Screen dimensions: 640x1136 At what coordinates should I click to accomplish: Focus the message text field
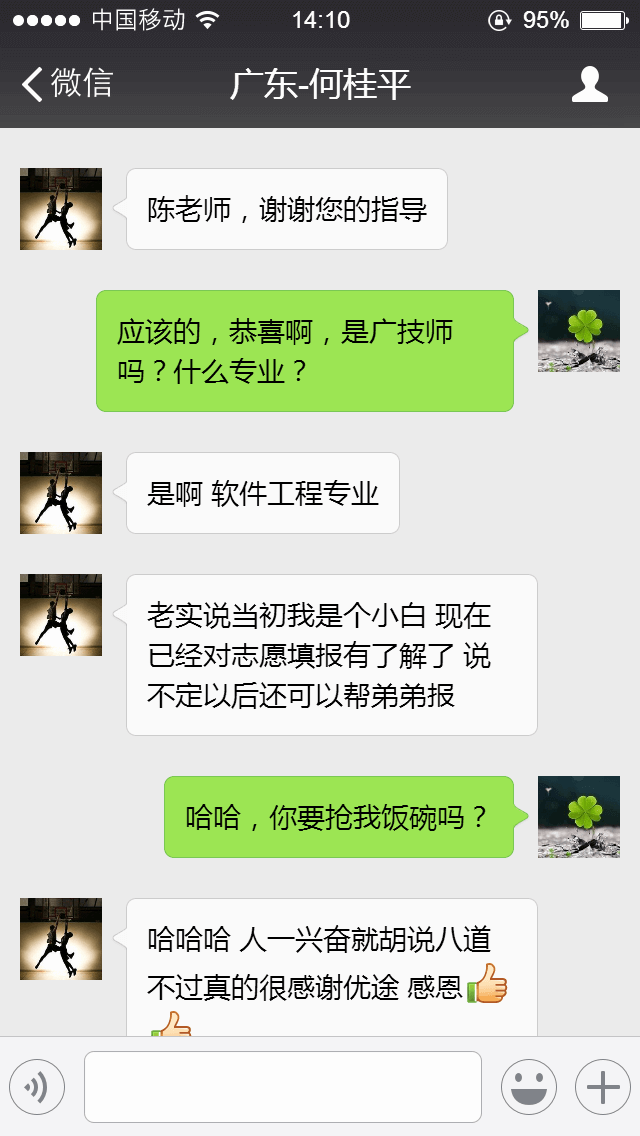click(282, 1087)
